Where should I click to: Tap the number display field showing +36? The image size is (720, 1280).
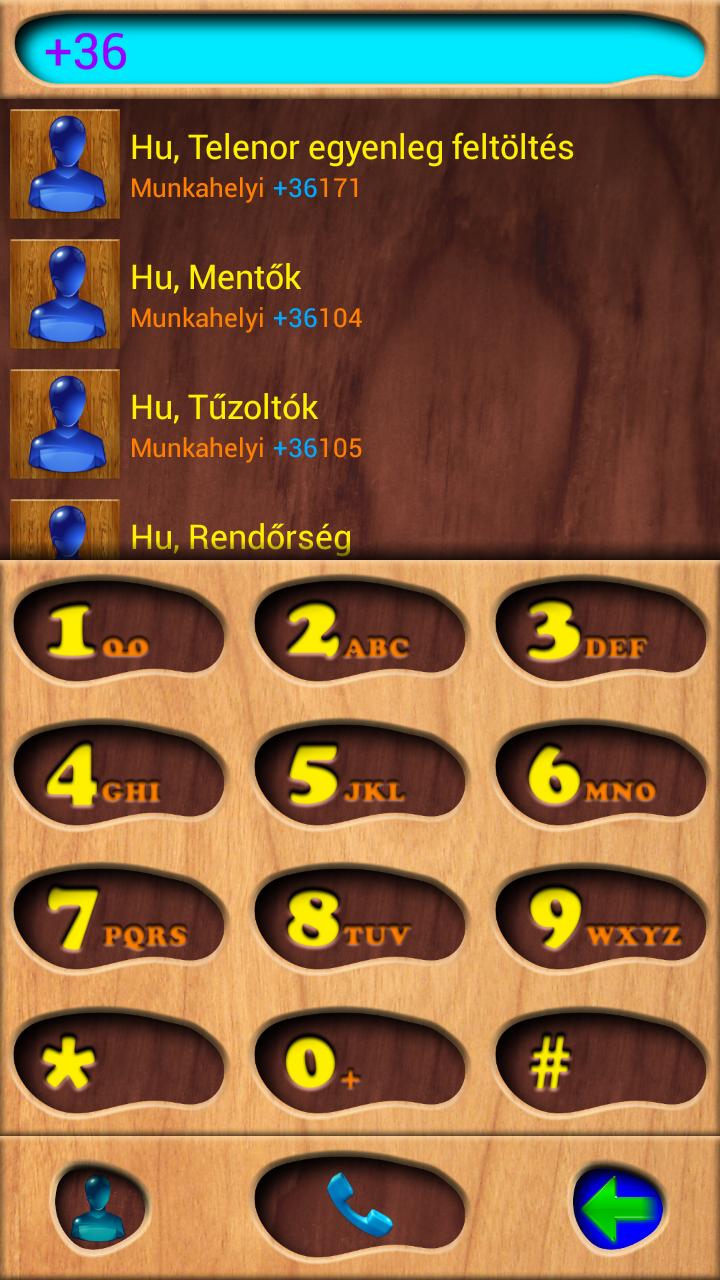(360, 50)
